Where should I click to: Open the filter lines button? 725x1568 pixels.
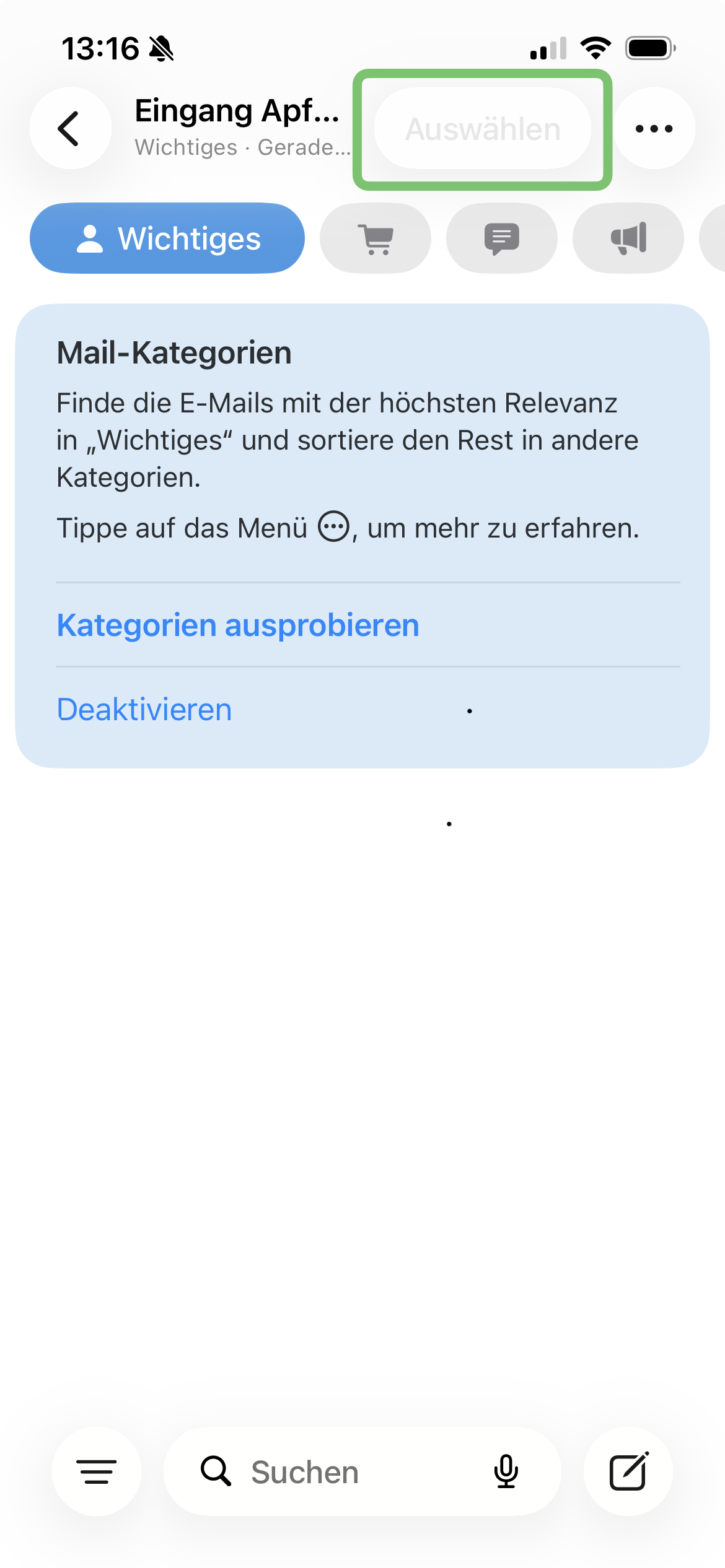pyautogui.click(x=97, y=1471)
